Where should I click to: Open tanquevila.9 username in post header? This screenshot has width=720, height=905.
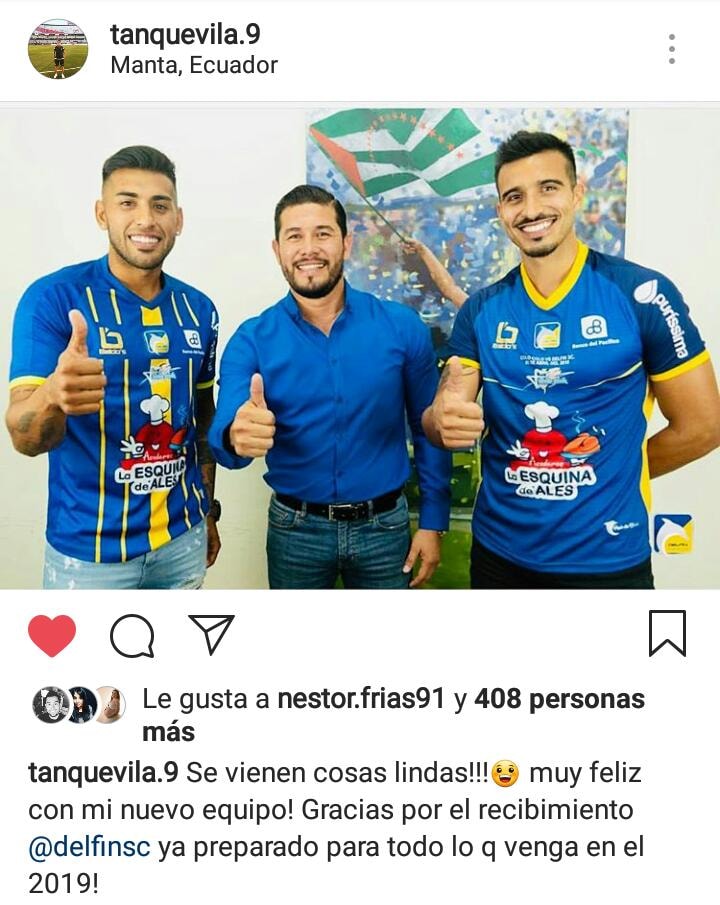[185, 33]
